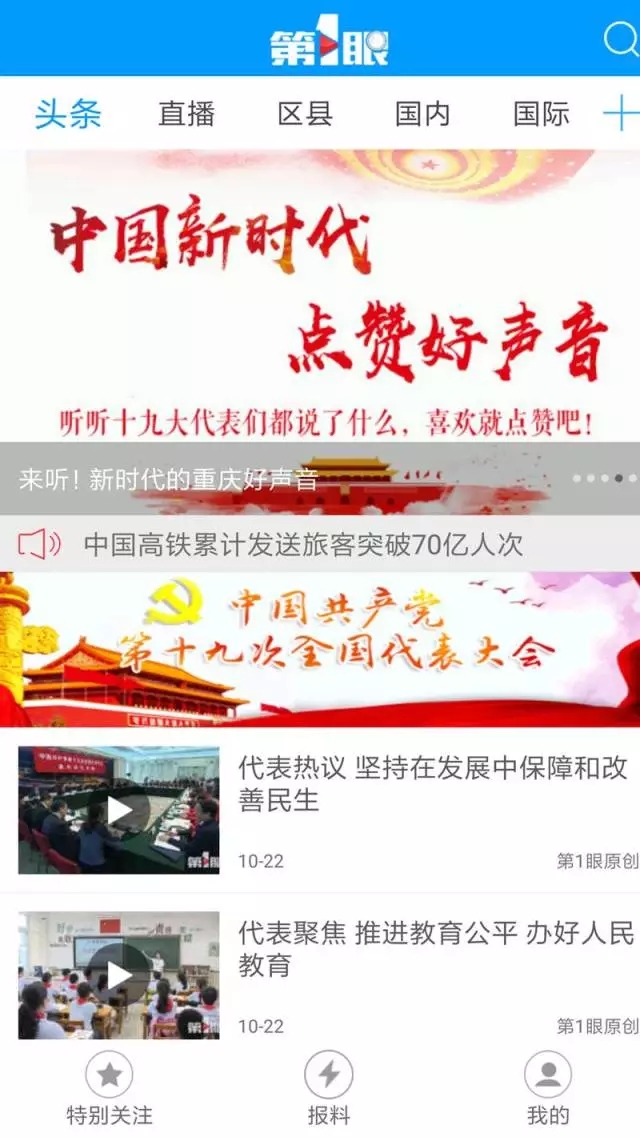Open article 代表聚焦 推进教育公平

pos(435,949)
